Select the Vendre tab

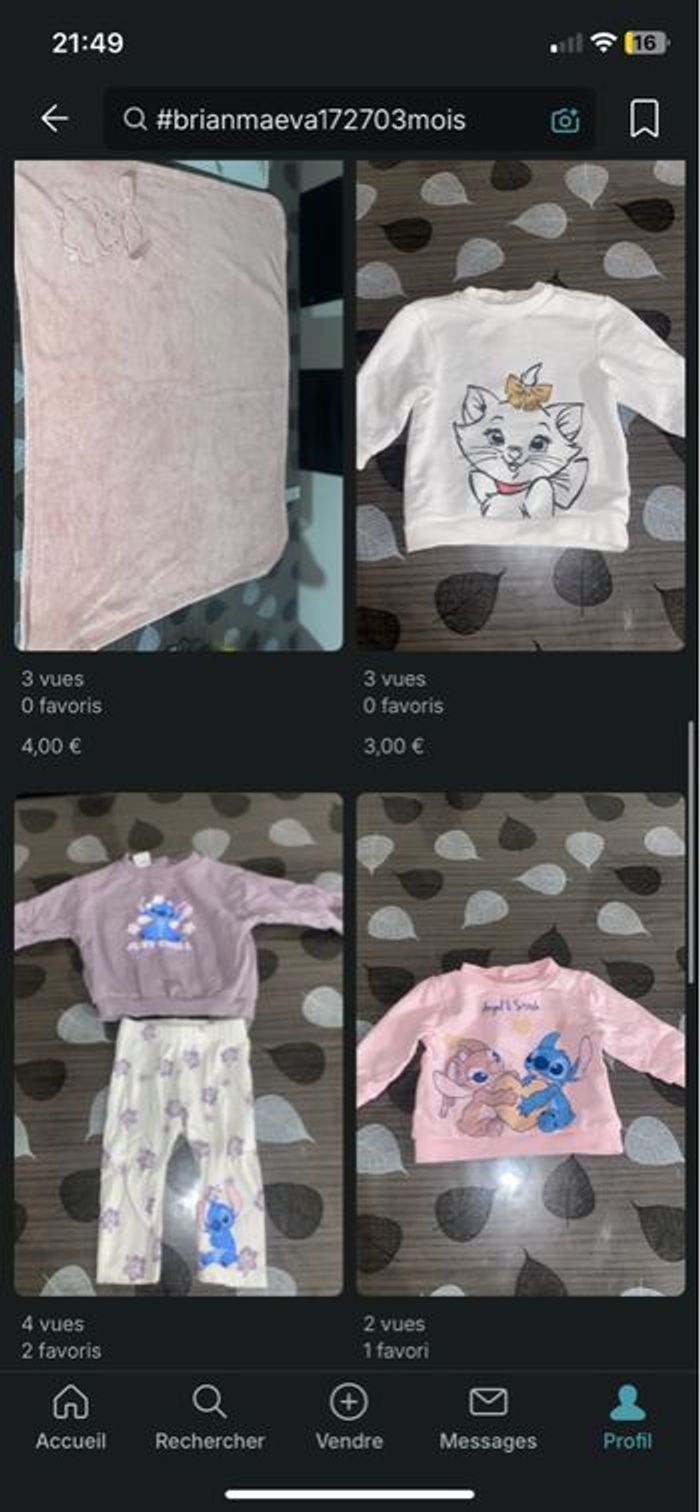click(349, 1418)
